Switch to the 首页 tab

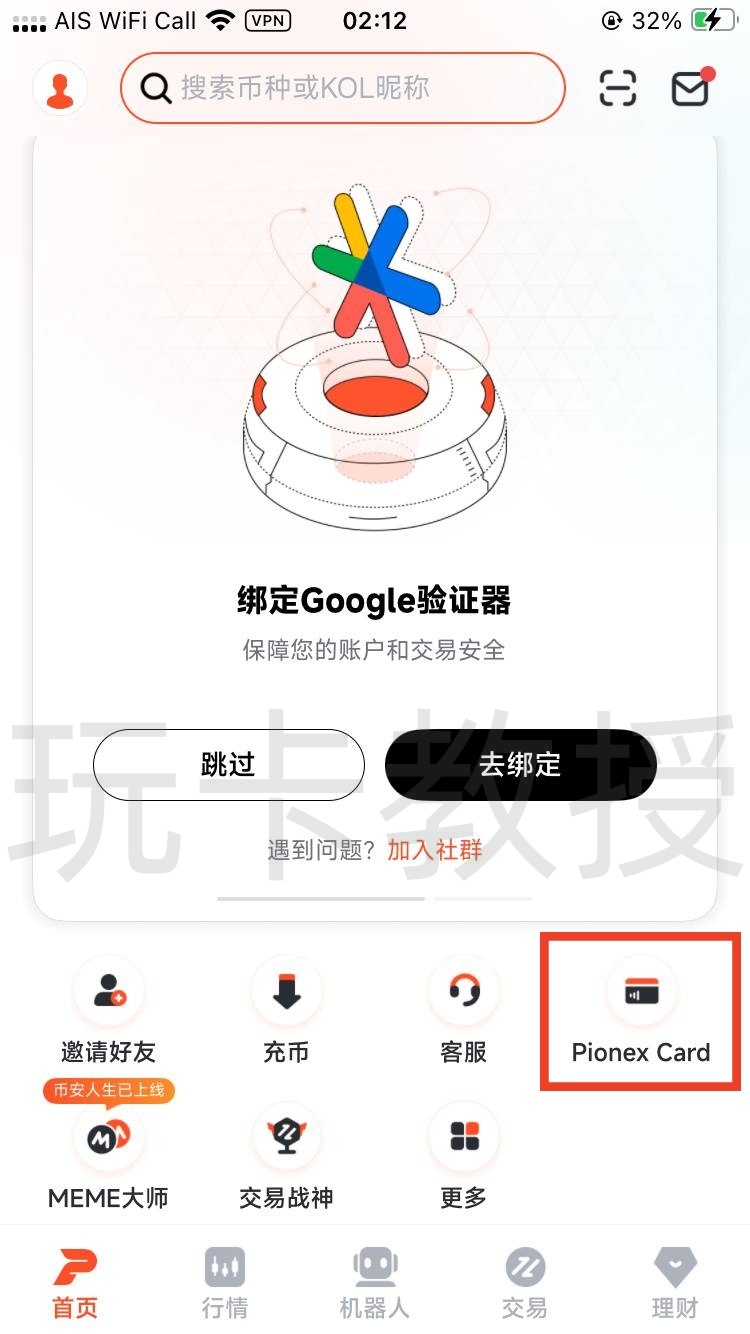[75, 1282]
